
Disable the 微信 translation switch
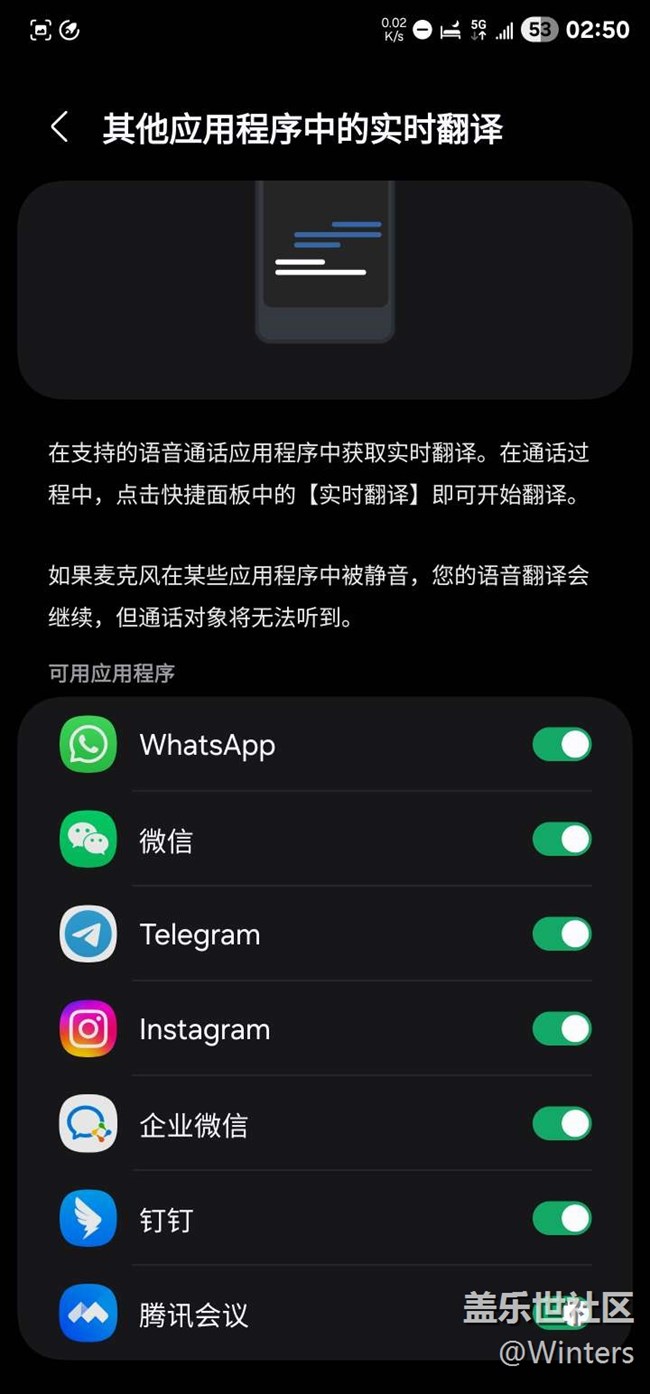tap(561, 839)
